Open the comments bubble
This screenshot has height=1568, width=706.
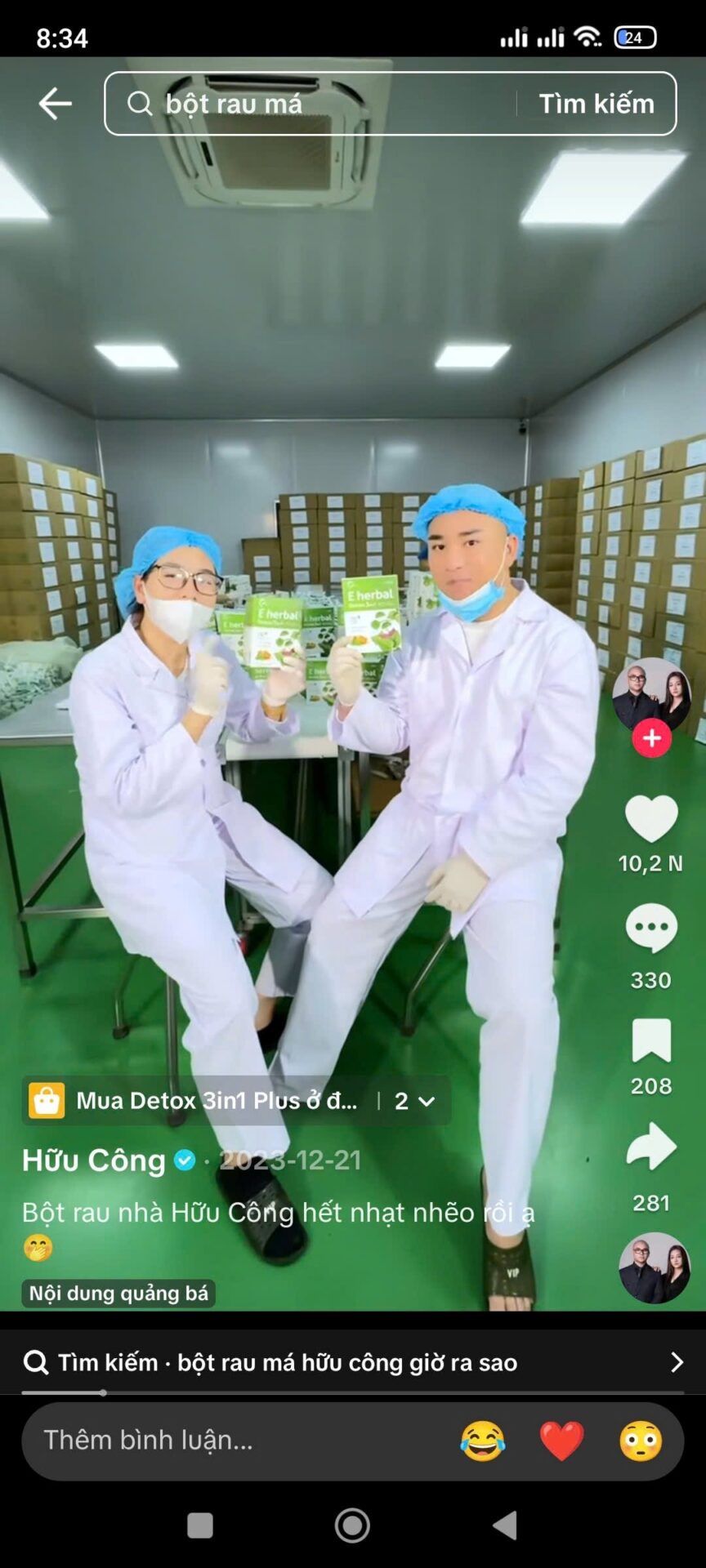(651, 929)
